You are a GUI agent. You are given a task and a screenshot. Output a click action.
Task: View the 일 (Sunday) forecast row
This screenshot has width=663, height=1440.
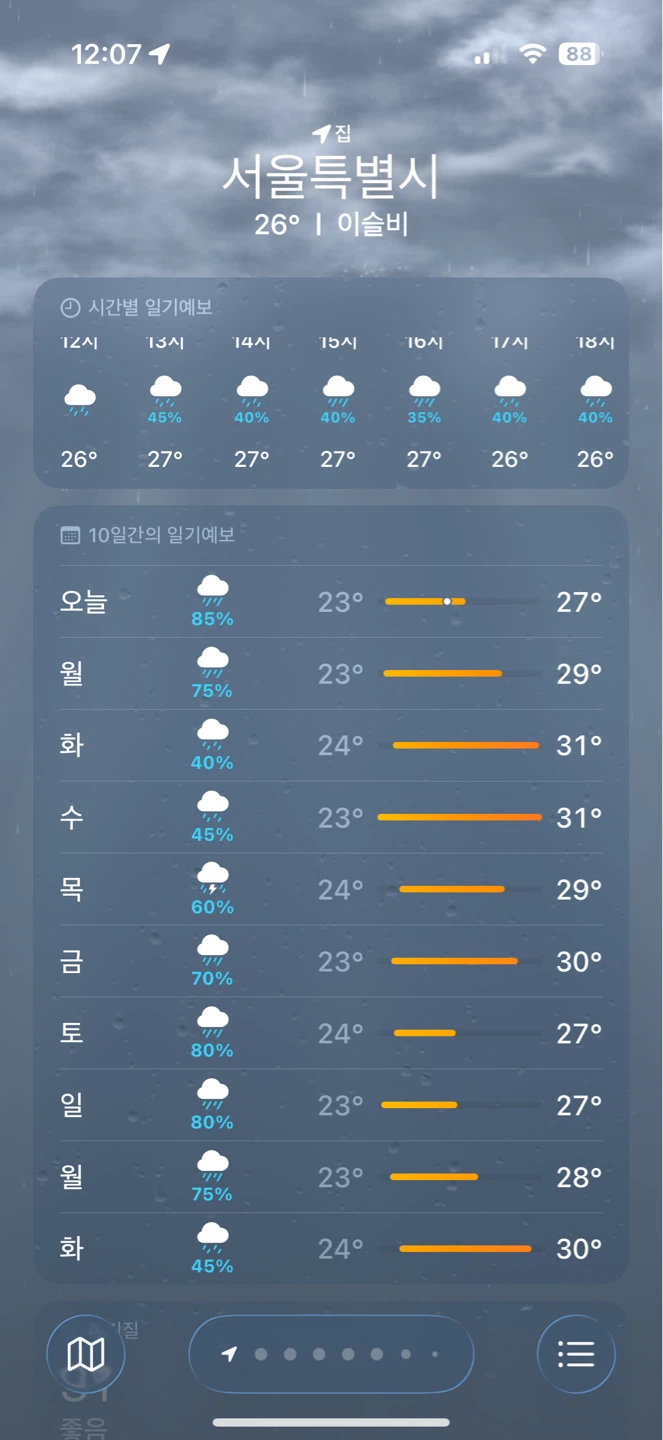point(331,1106)
